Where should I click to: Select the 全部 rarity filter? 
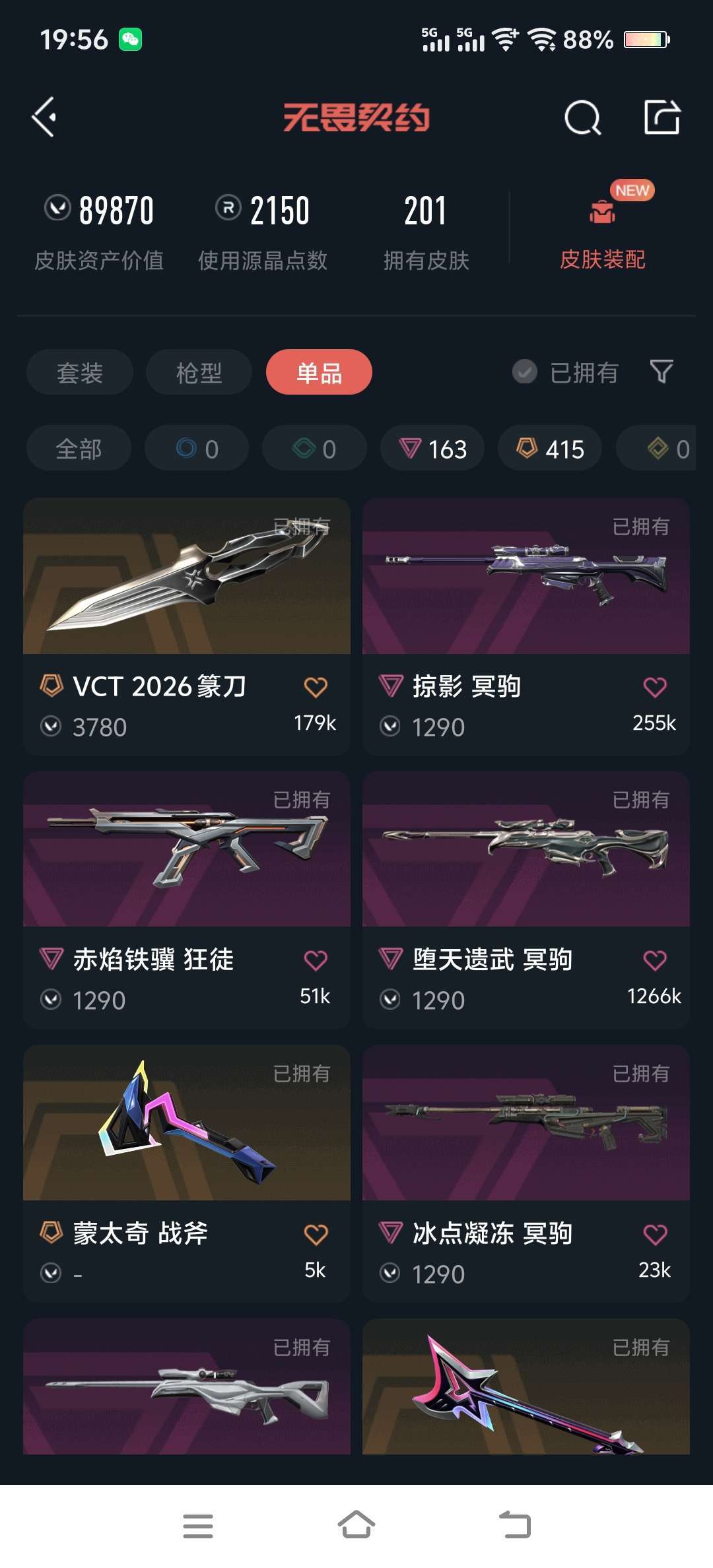pyautogui.click(x=78, y=448)
